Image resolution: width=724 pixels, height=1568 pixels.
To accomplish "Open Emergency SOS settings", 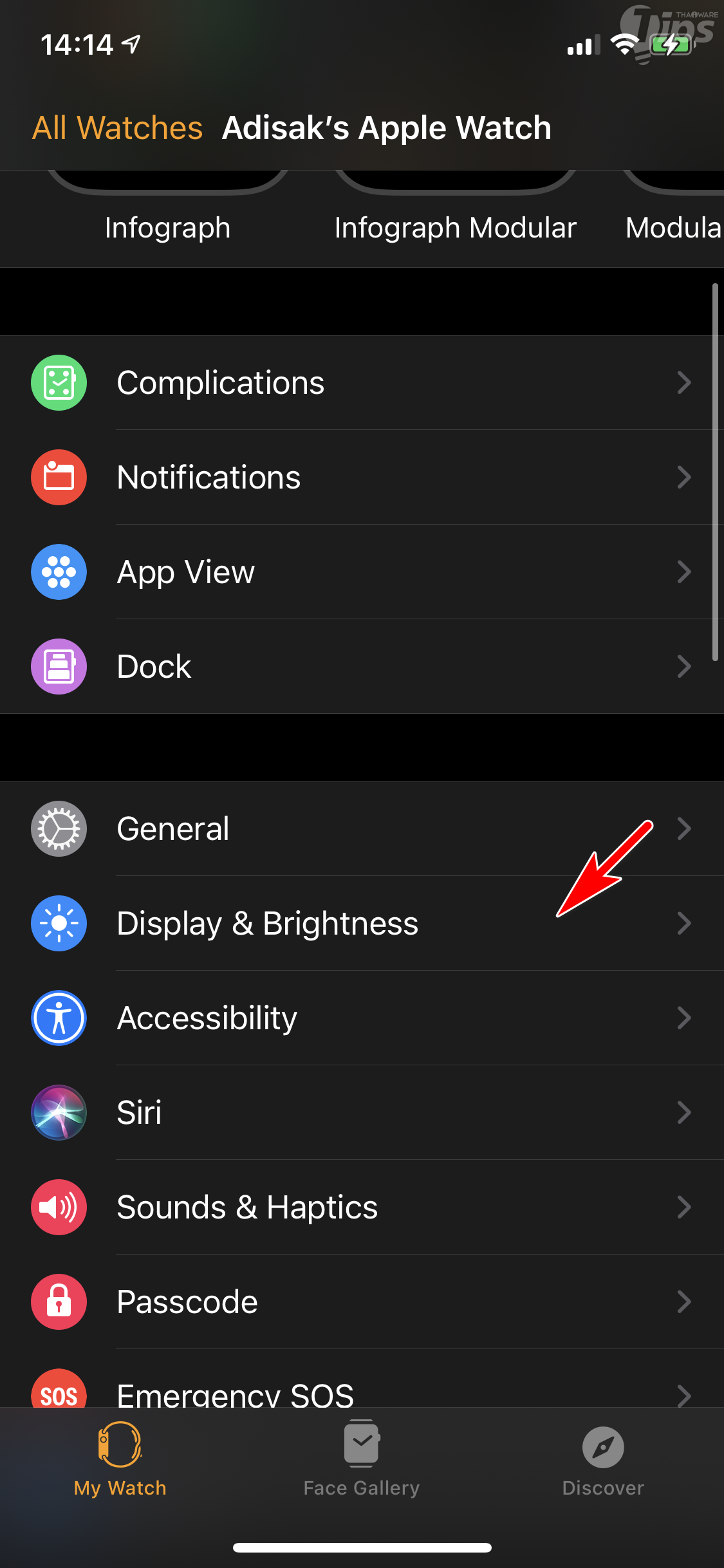I will click(x=362, y=1390).
